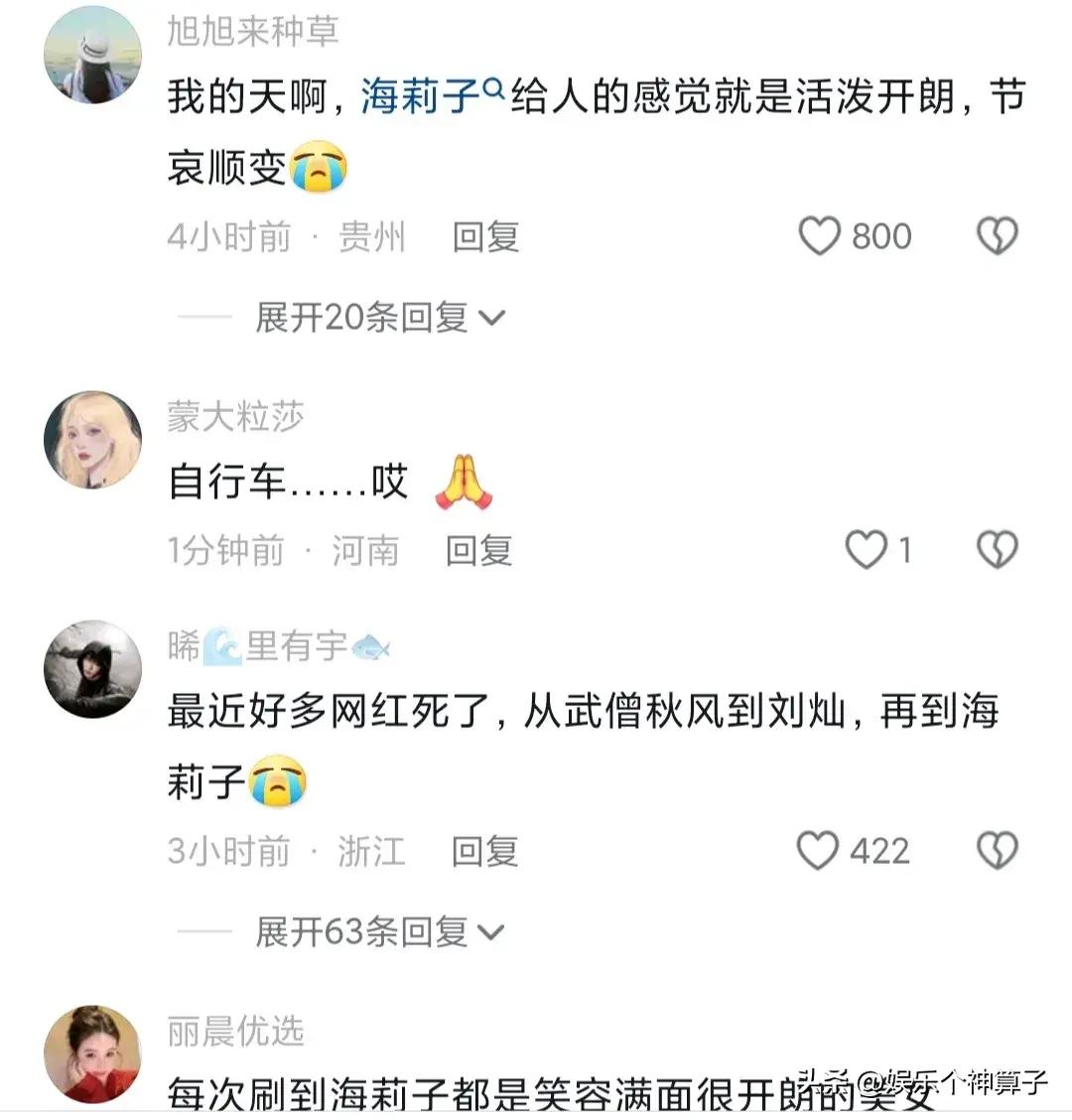Like 蒙大粒莎's 自行车 comment
This screenshot has width=1072, height=1120.
pyautogui.click(x=866, y=549)
